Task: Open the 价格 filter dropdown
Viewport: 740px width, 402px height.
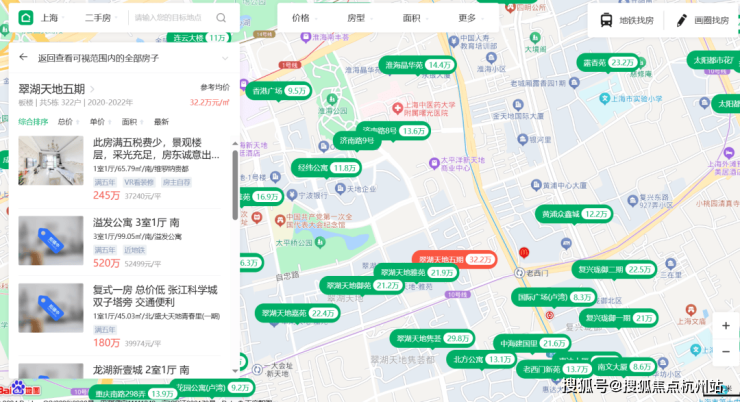Action: click(x=305, y=18)
